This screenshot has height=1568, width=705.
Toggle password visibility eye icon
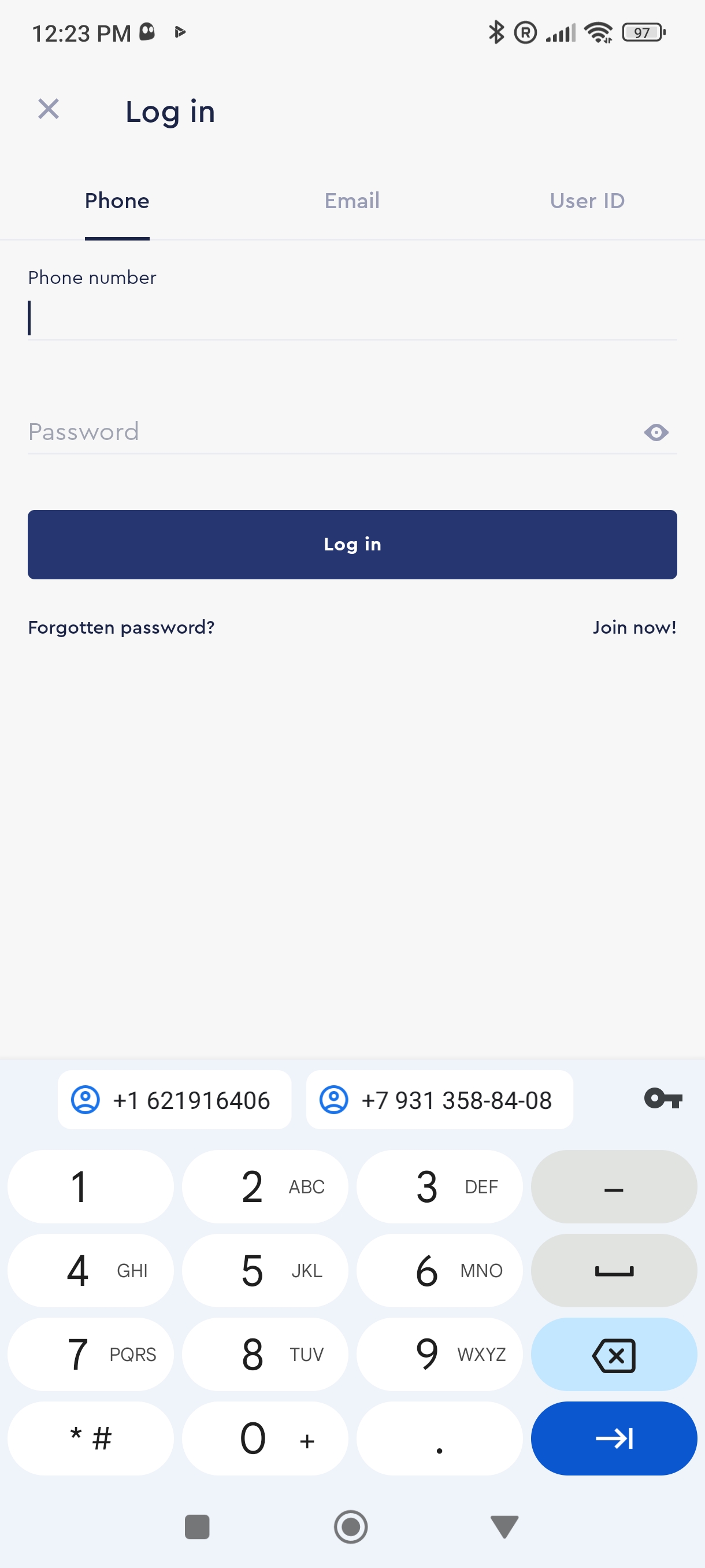coord(656,433)
